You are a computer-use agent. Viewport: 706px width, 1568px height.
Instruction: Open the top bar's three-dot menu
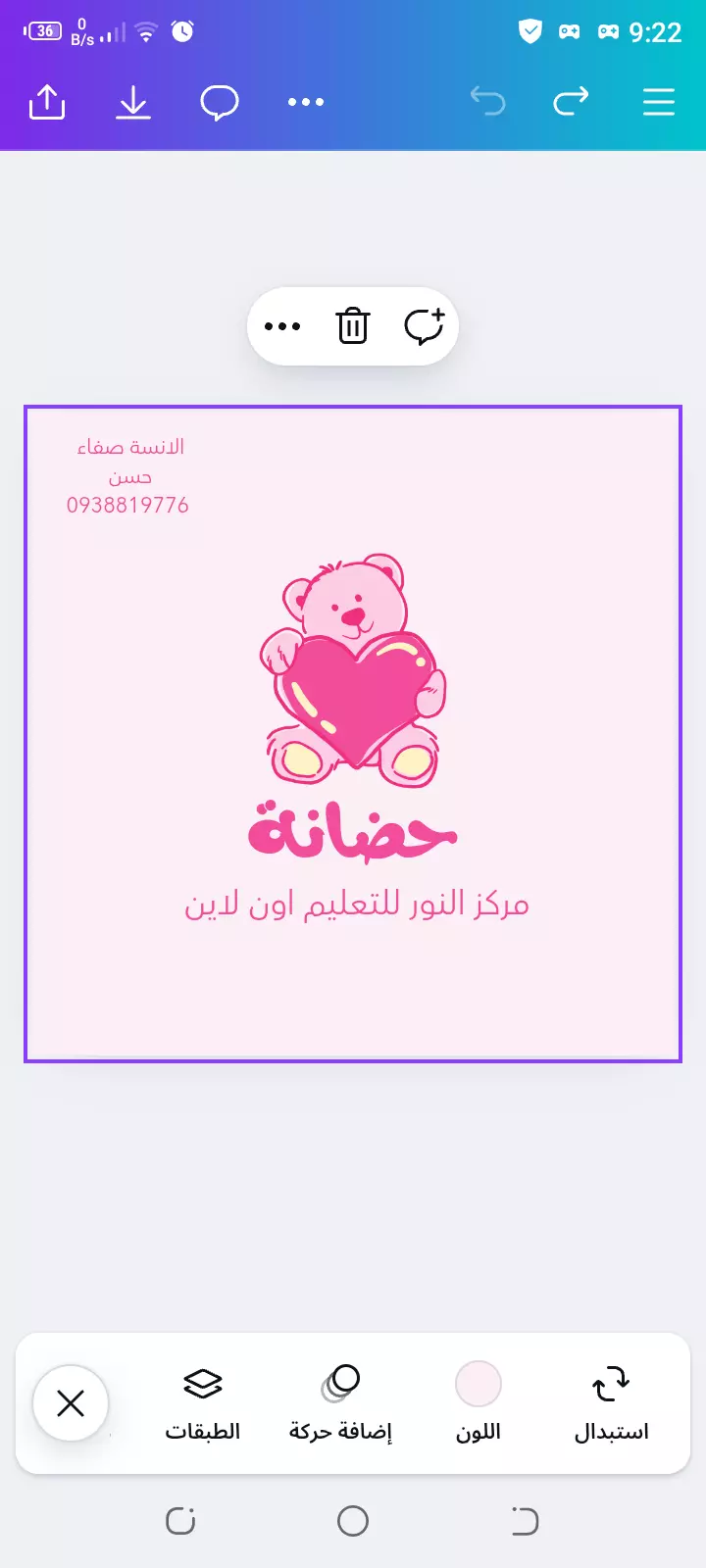point(306,102)
